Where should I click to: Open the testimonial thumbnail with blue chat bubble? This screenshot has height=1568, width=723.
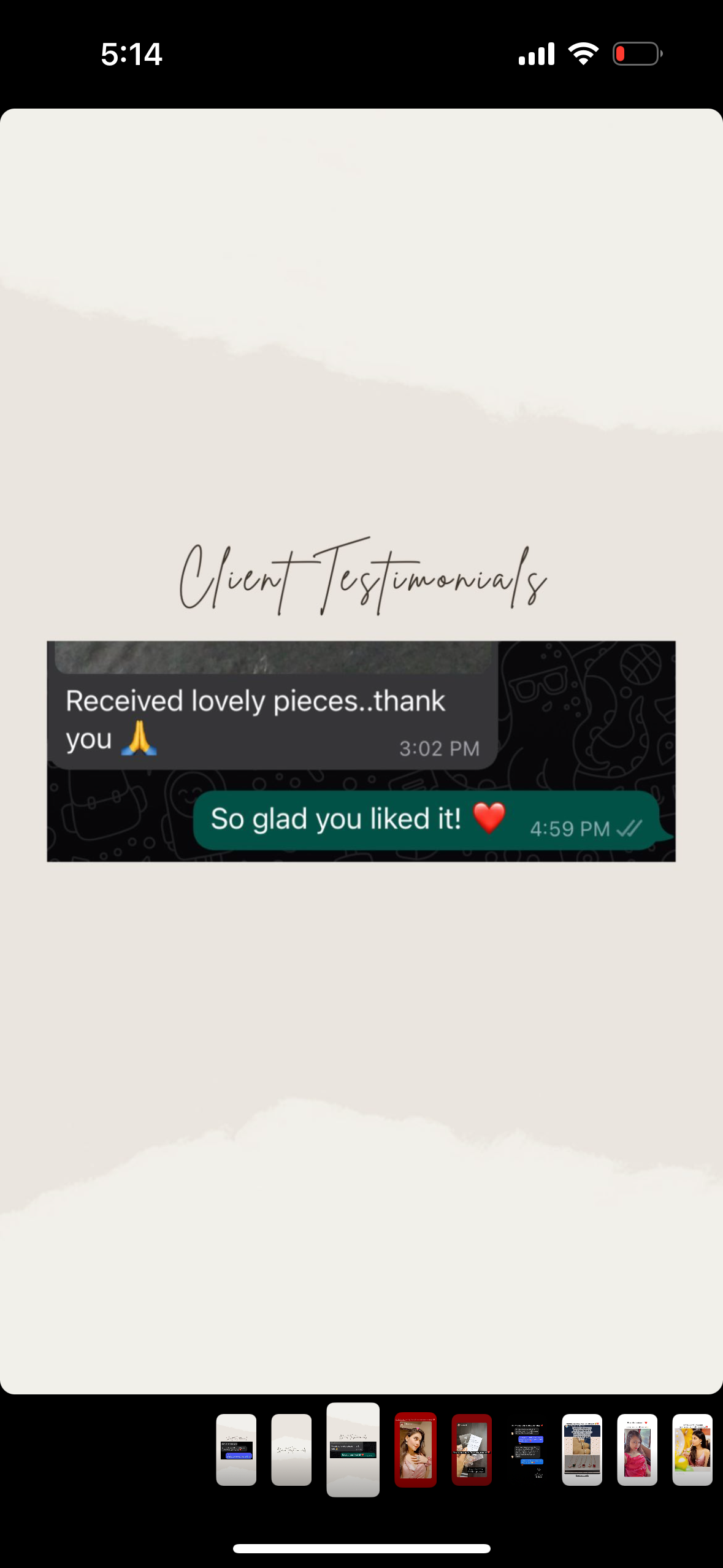(x=236, y=1450)
